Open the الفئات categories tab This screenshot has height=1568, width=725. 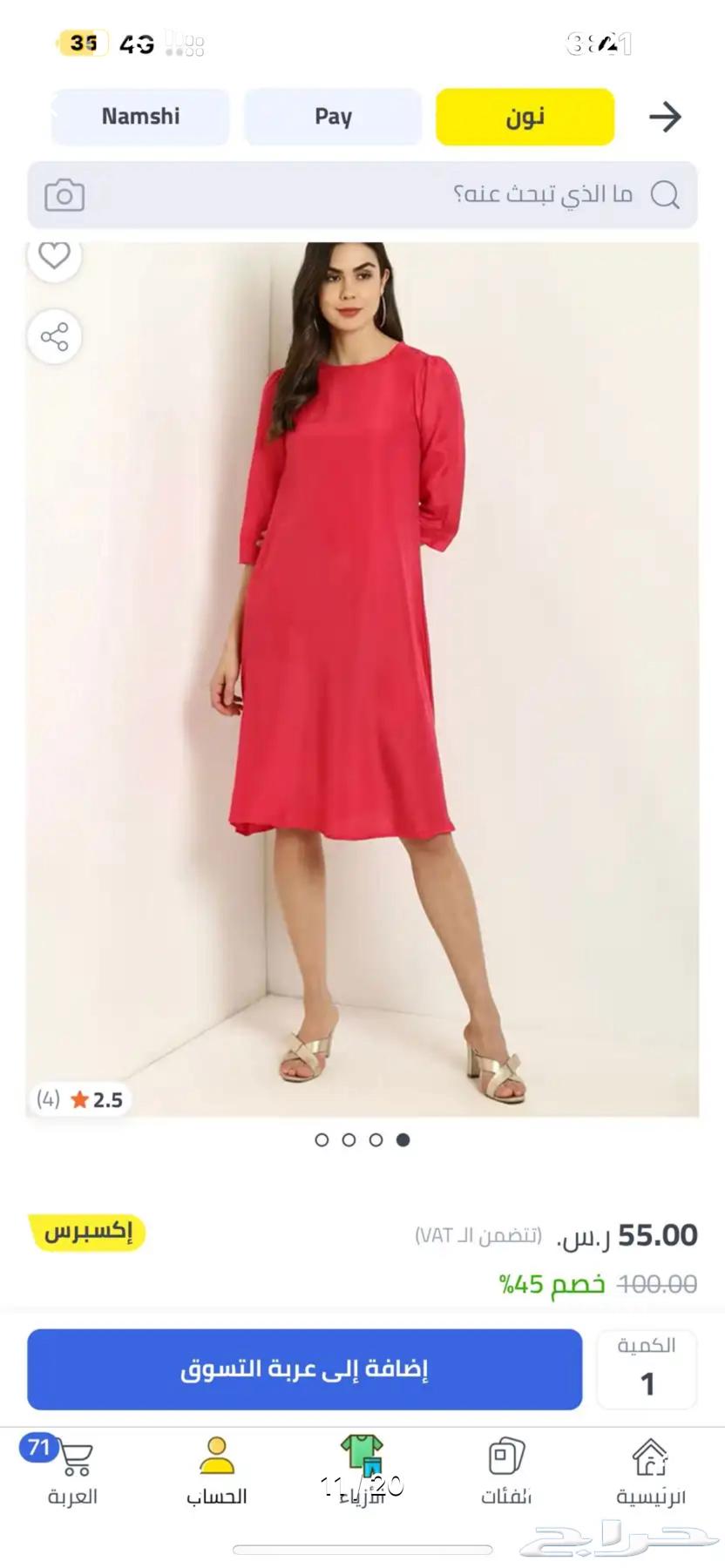tap(505, 1471)
